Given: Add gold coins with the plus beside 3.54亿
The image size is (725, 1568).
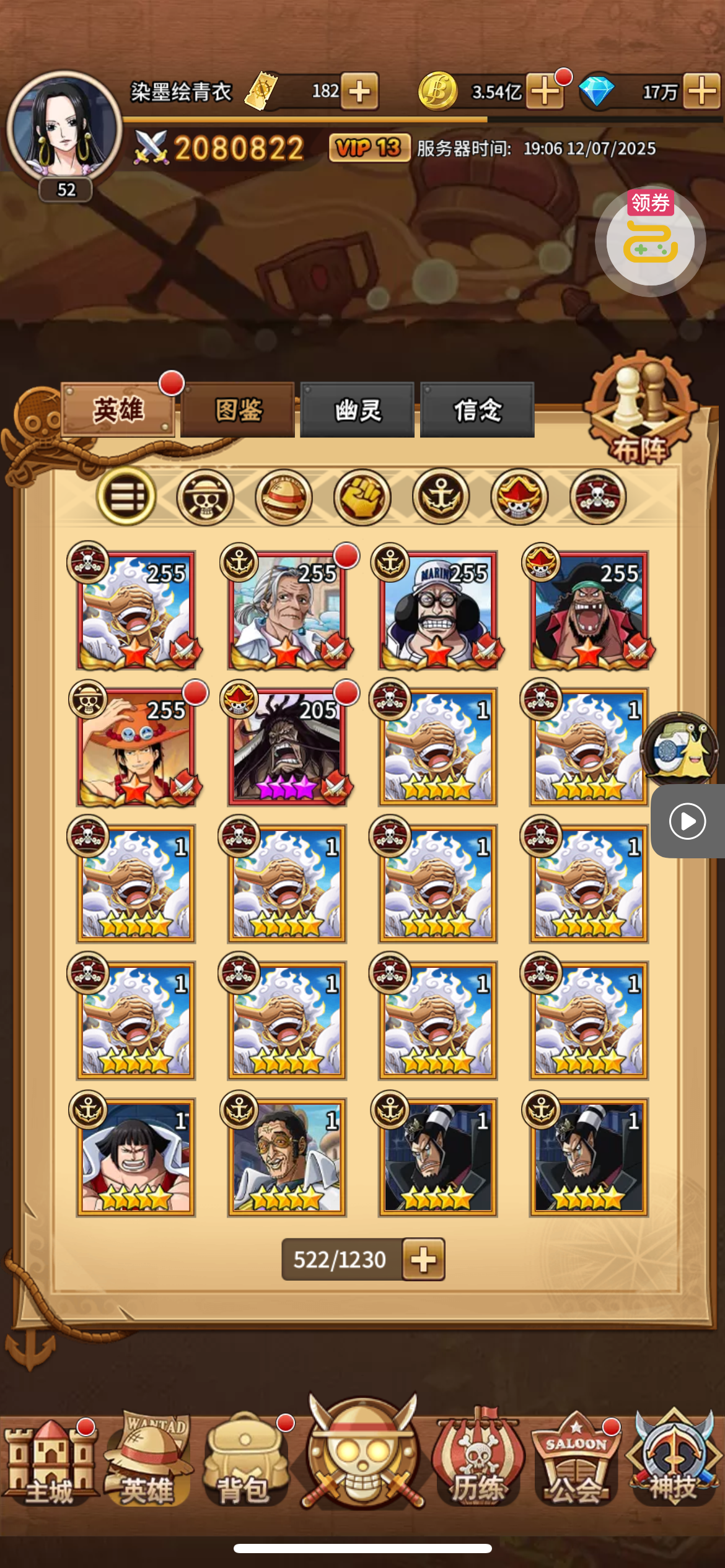Looking at the screenshot, I should tap(545, 92).
